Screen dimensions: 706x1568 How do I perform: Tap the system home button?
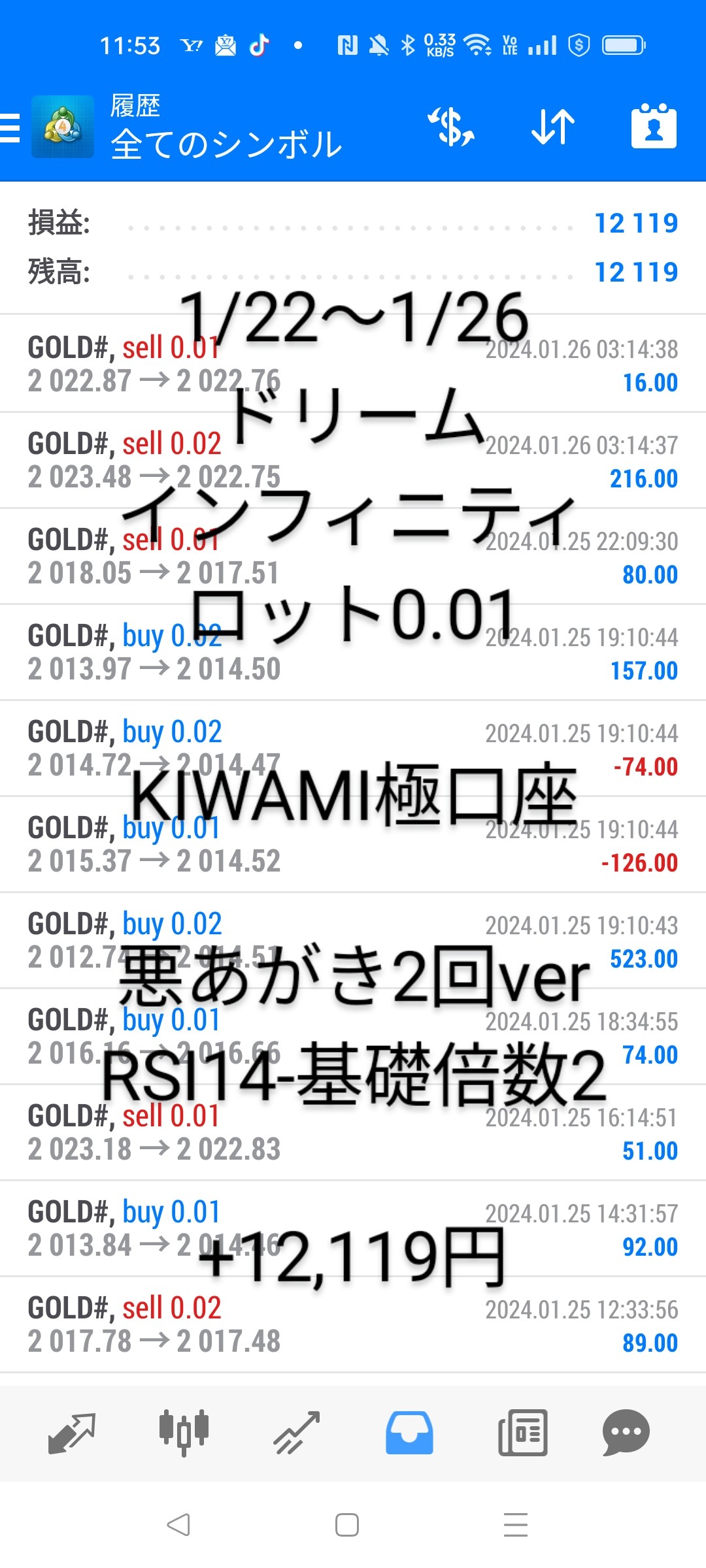(x=346, y=1525)
